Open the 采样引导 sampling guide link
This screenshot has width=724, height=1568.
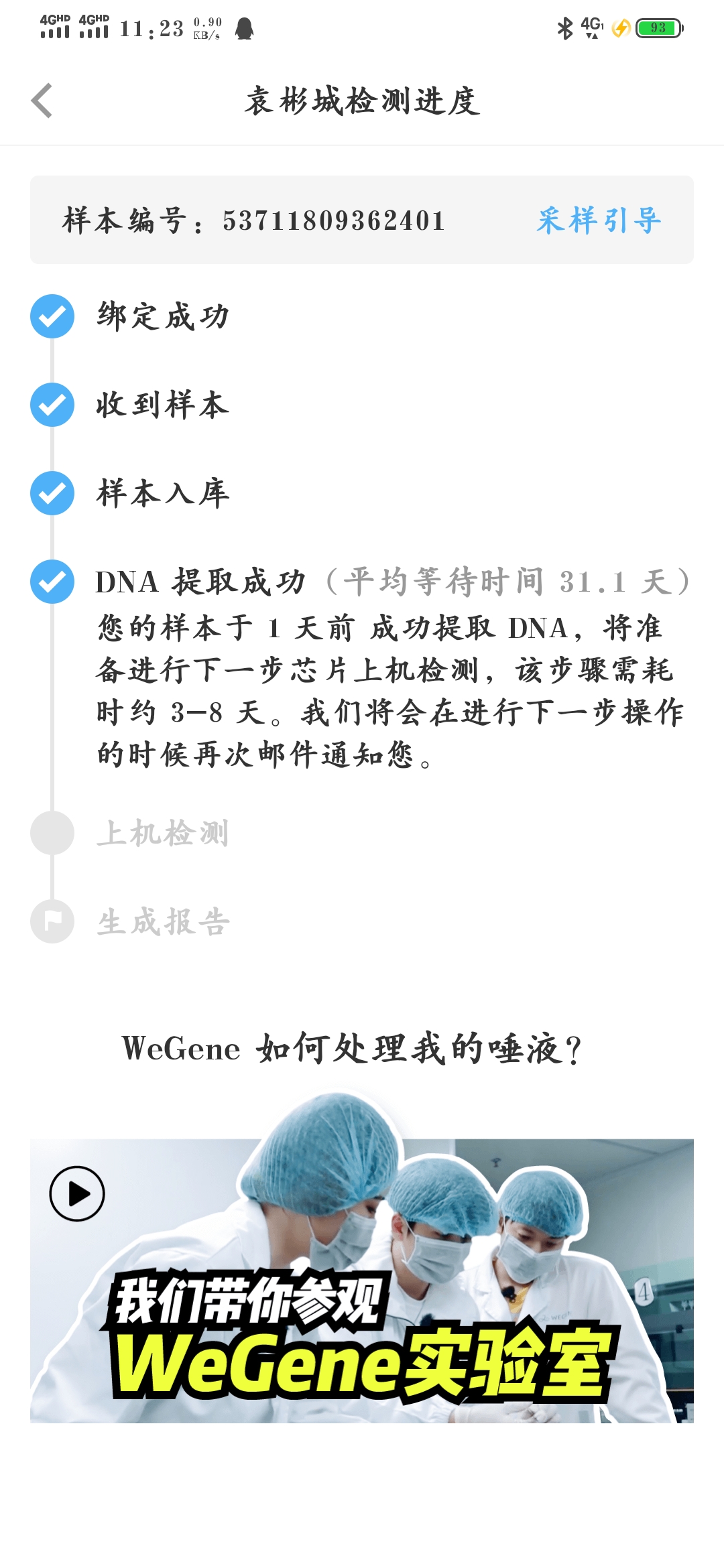pyautogui.click(x=599, y=220)
